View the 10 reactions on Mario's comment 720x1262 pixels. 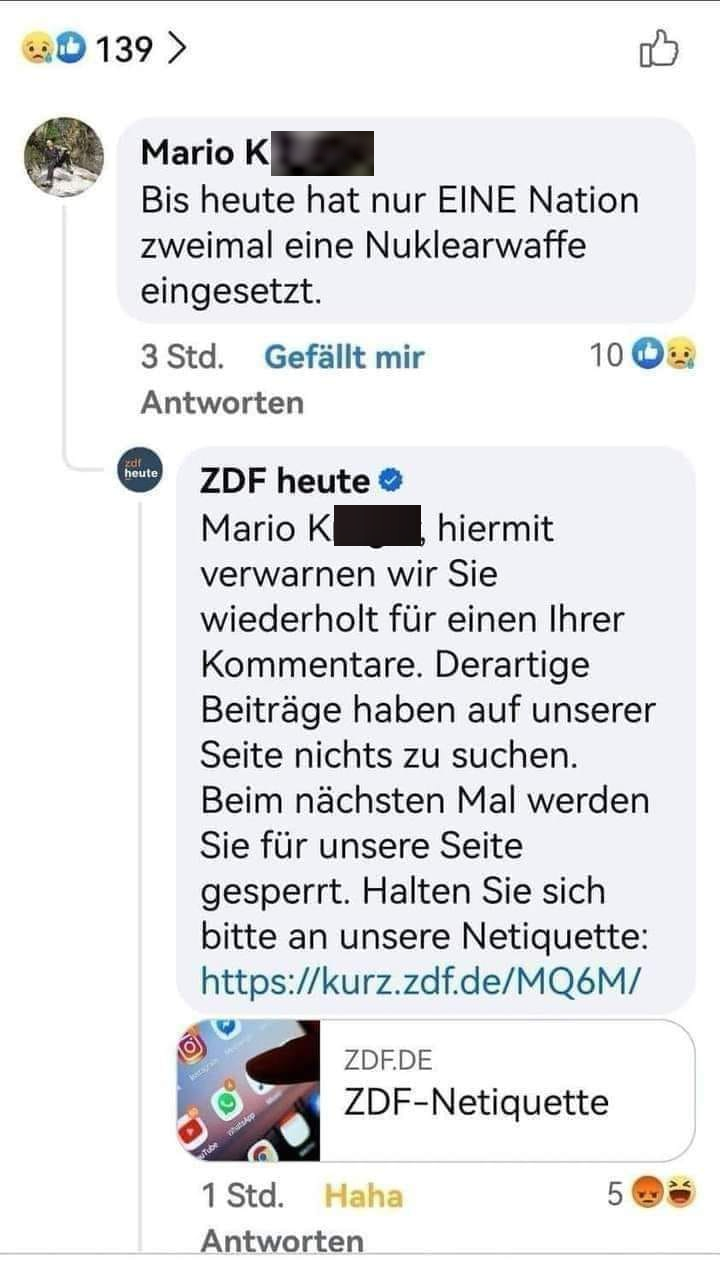click(x=643, y=355)
